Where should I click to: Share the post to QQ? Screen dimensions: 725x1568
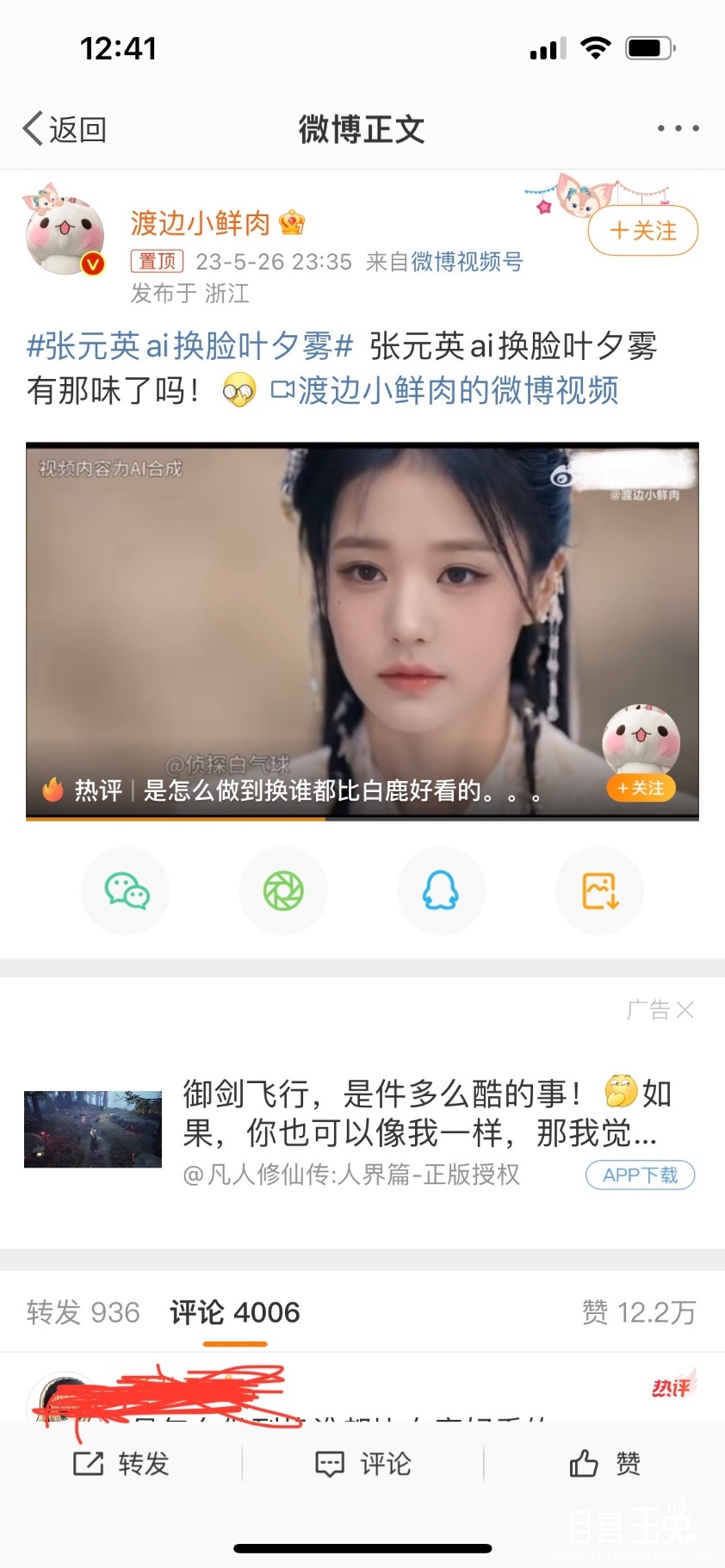pyautogui.click(x=441, y=891)
